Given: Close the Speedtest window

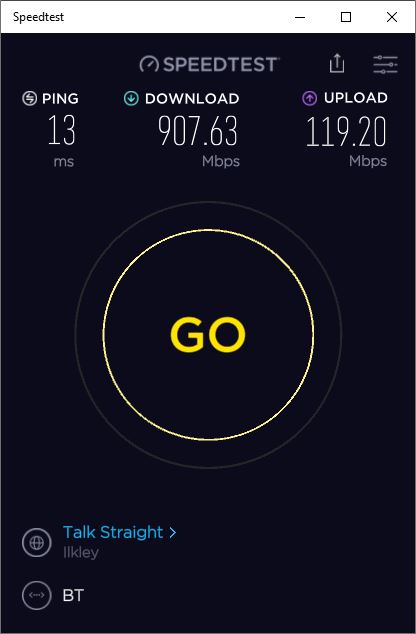Looking at the screenshot, I should (x=392, y=17).
